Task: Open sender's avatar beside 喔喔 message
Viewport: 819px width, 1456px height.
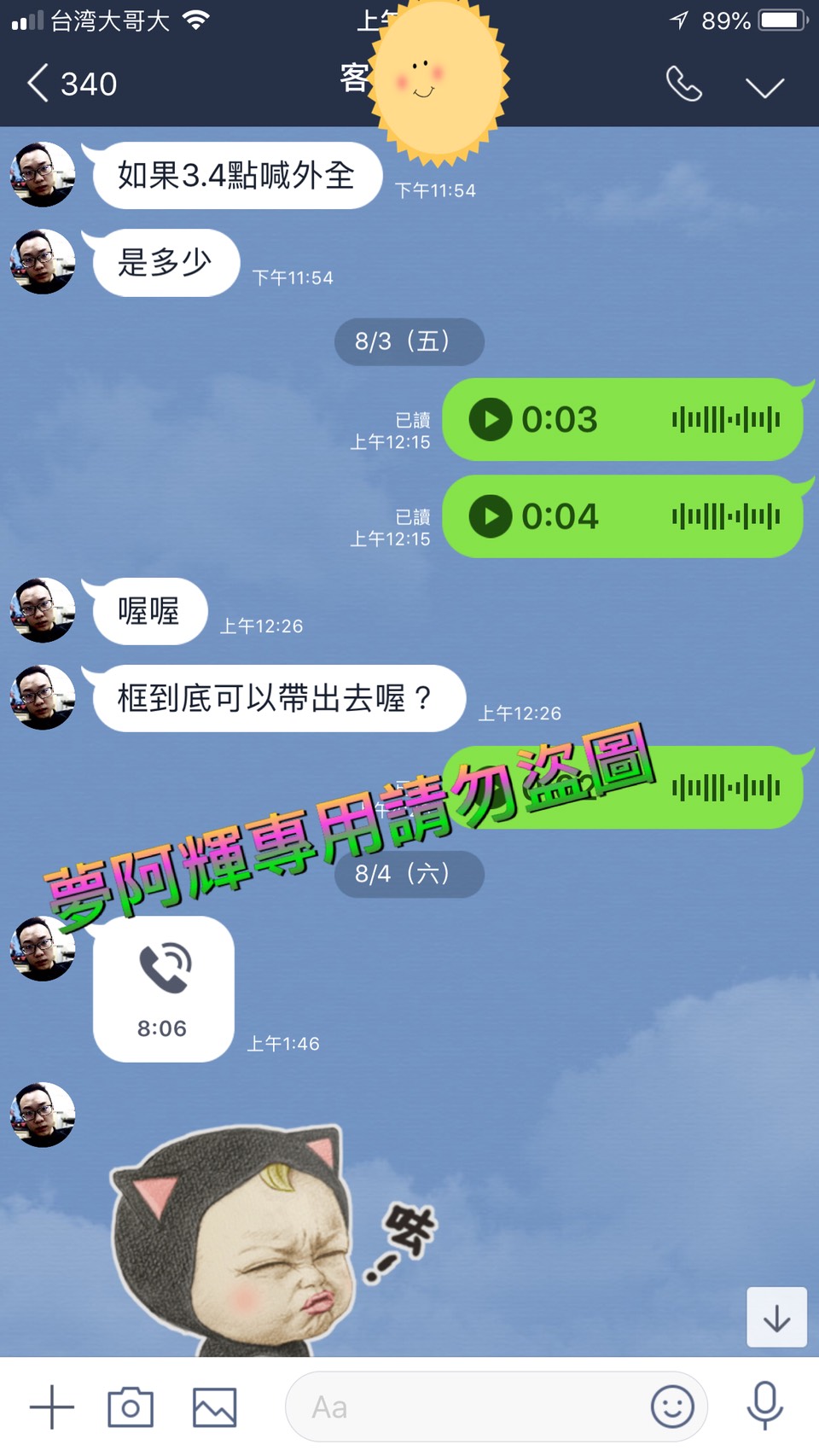Action: click(x=43, y=610)
